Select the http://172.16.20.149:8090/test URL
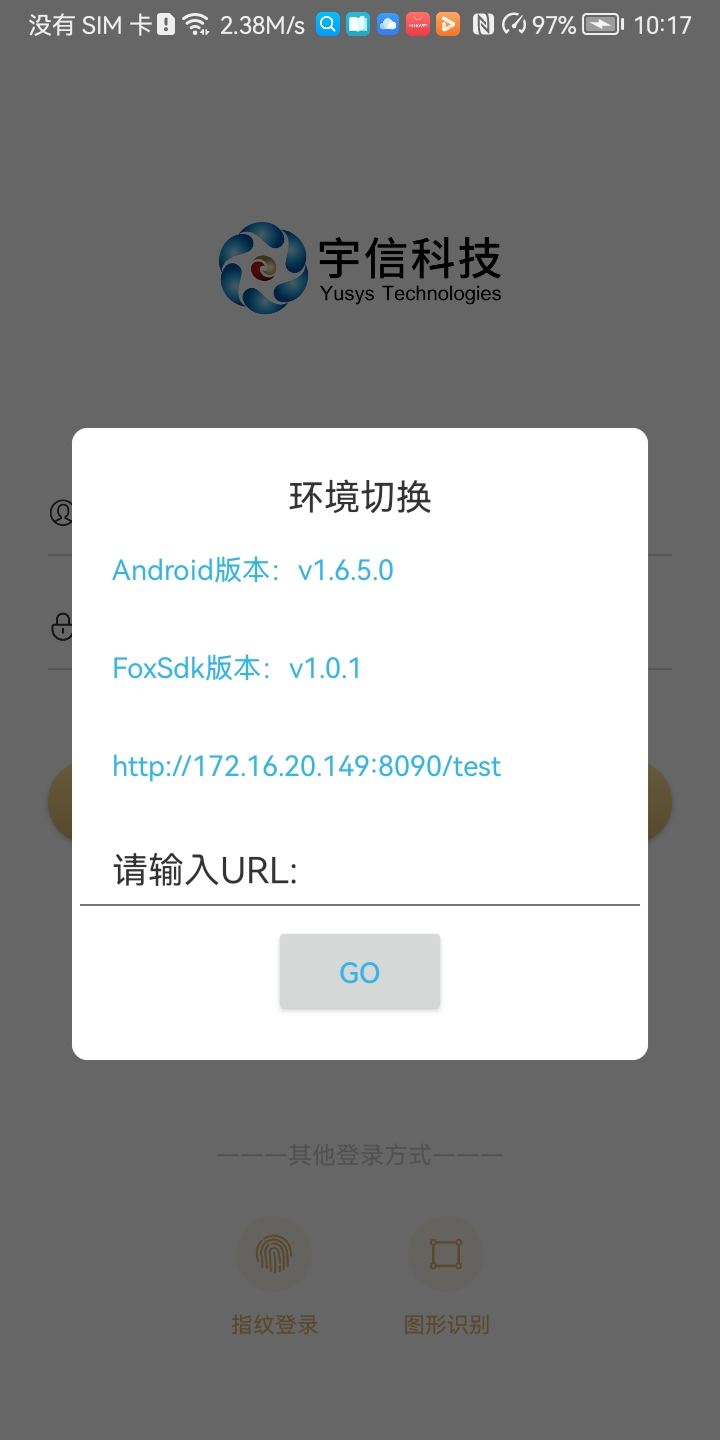This screenshot has height=1440, width=720. (306, 766)
